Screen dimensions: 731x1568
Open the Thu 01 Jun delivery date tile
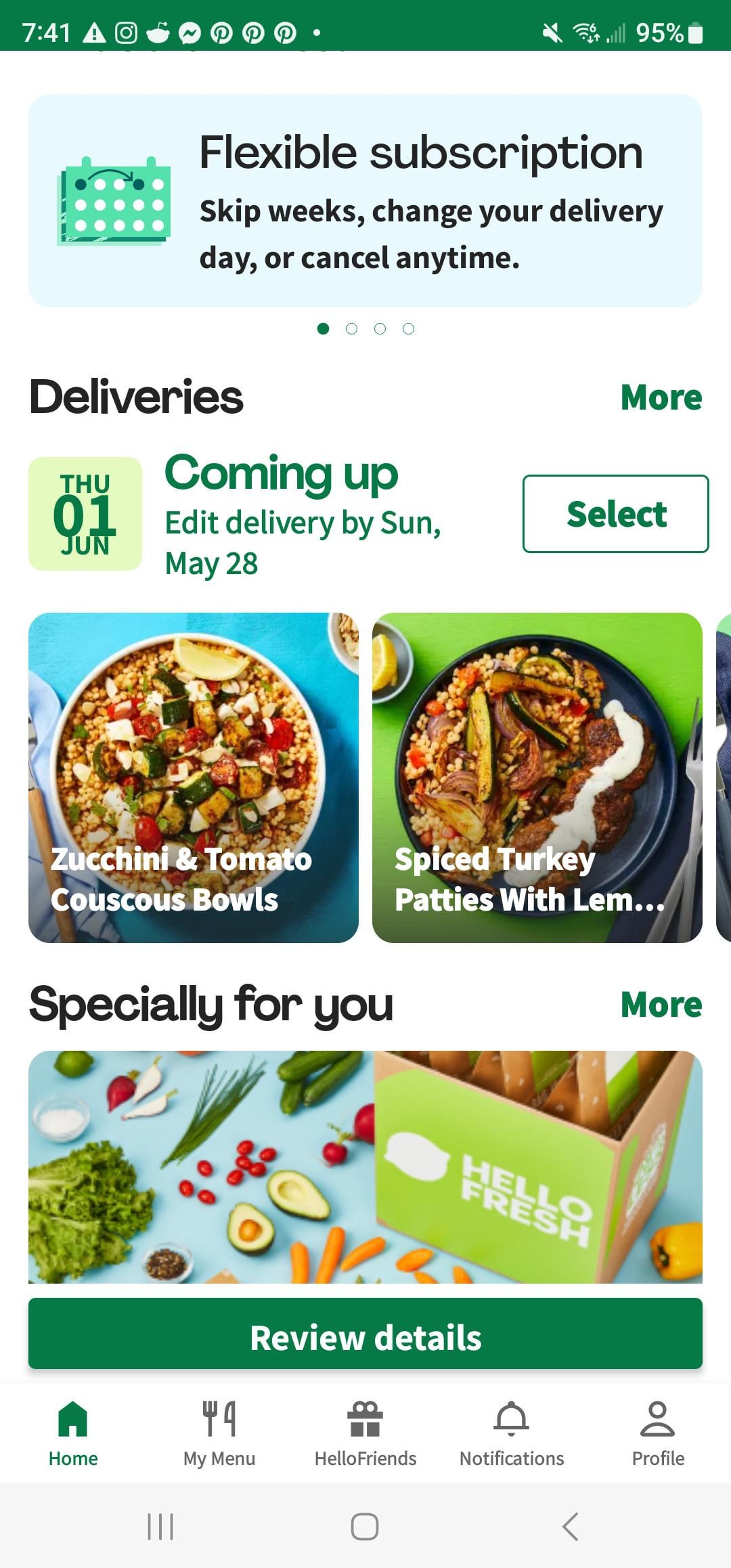[85, 514]
